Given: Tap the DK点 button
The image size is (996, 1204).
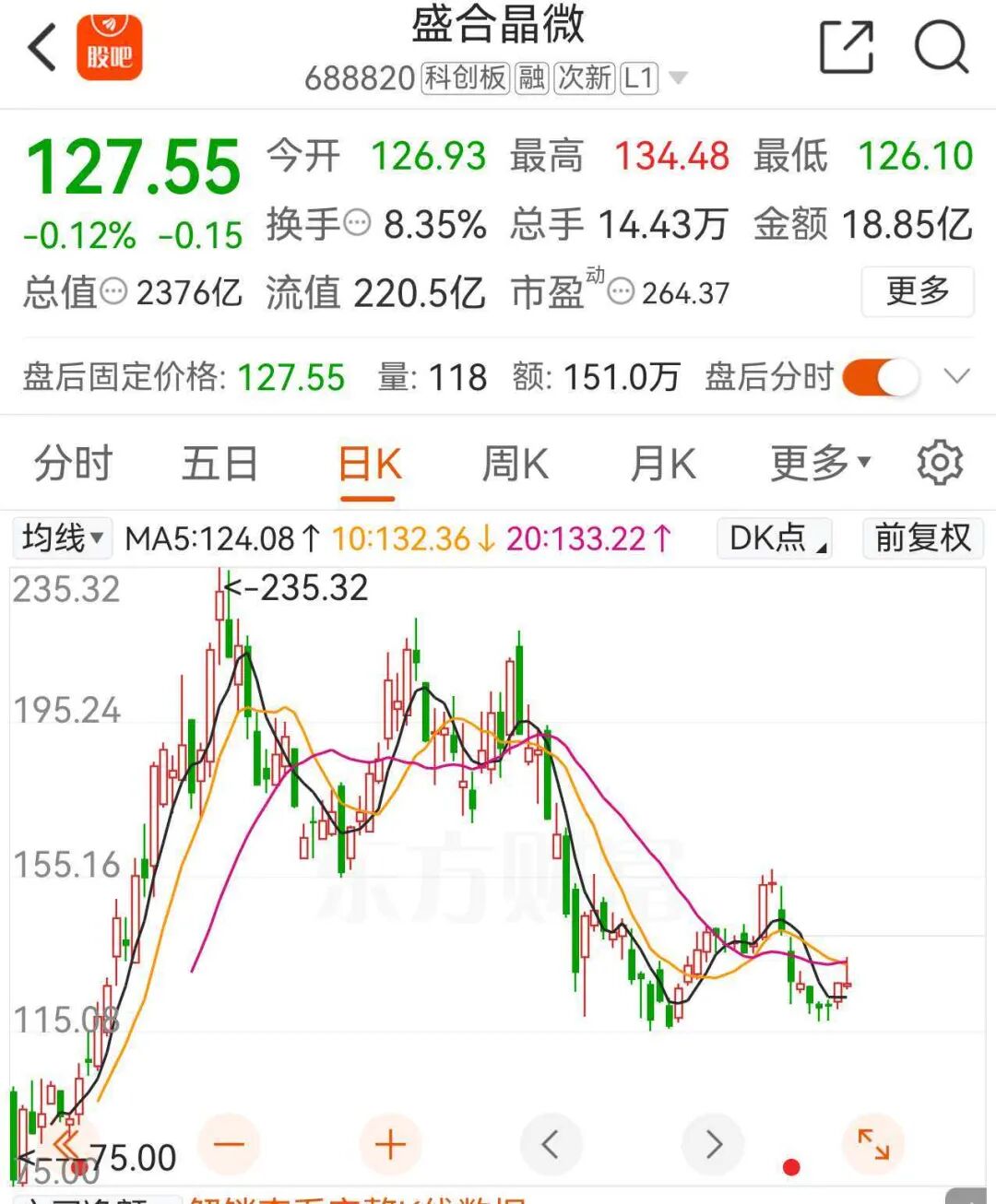Looking at the screenshot, I should point(775,537).
